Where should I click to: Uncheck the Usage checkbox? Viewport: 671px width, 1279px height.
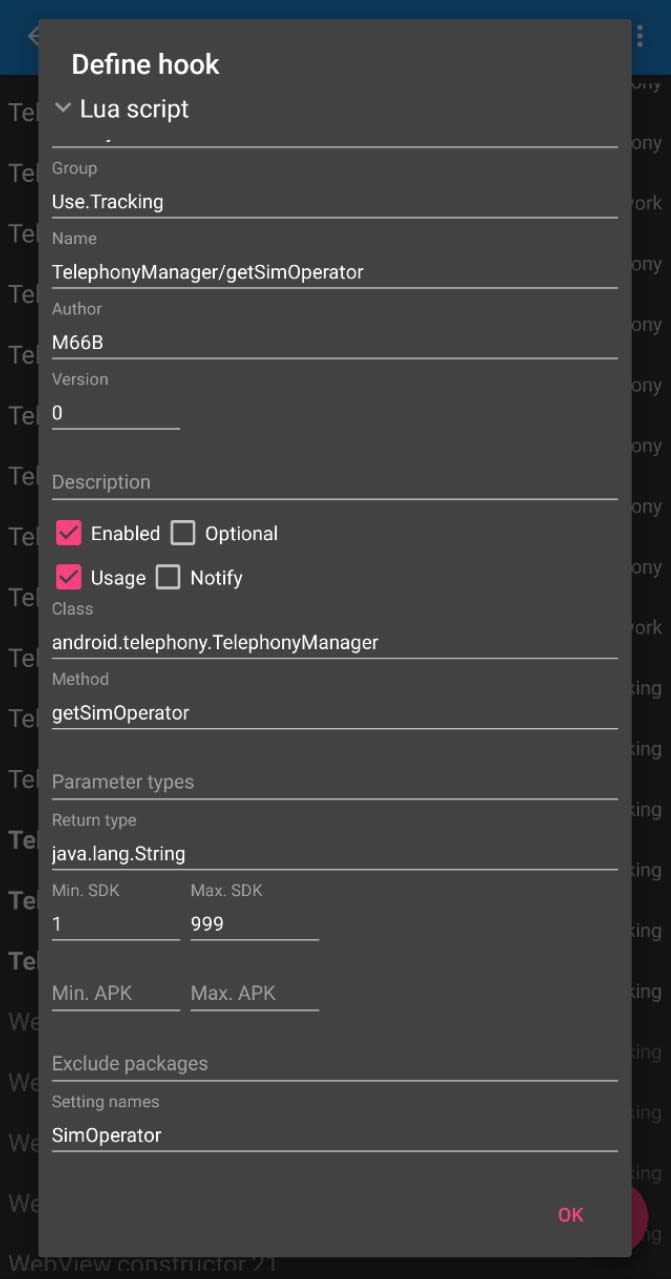click(x=68, y=577)
